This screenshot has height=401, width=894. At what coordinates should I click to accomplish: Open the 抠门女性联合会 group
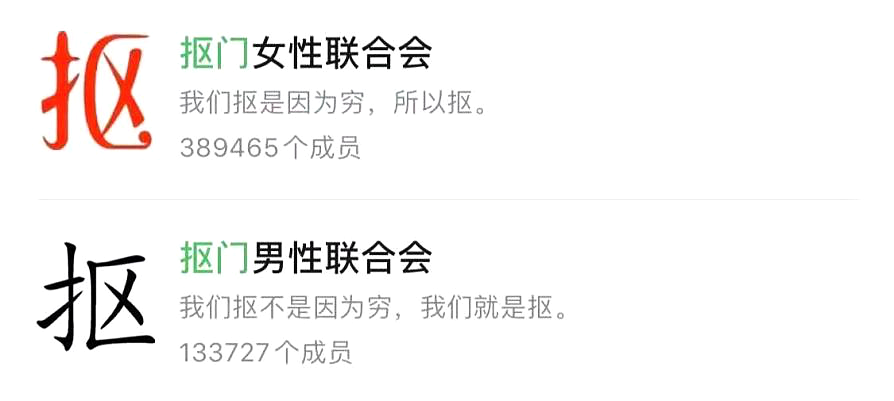tap(306, 53)
